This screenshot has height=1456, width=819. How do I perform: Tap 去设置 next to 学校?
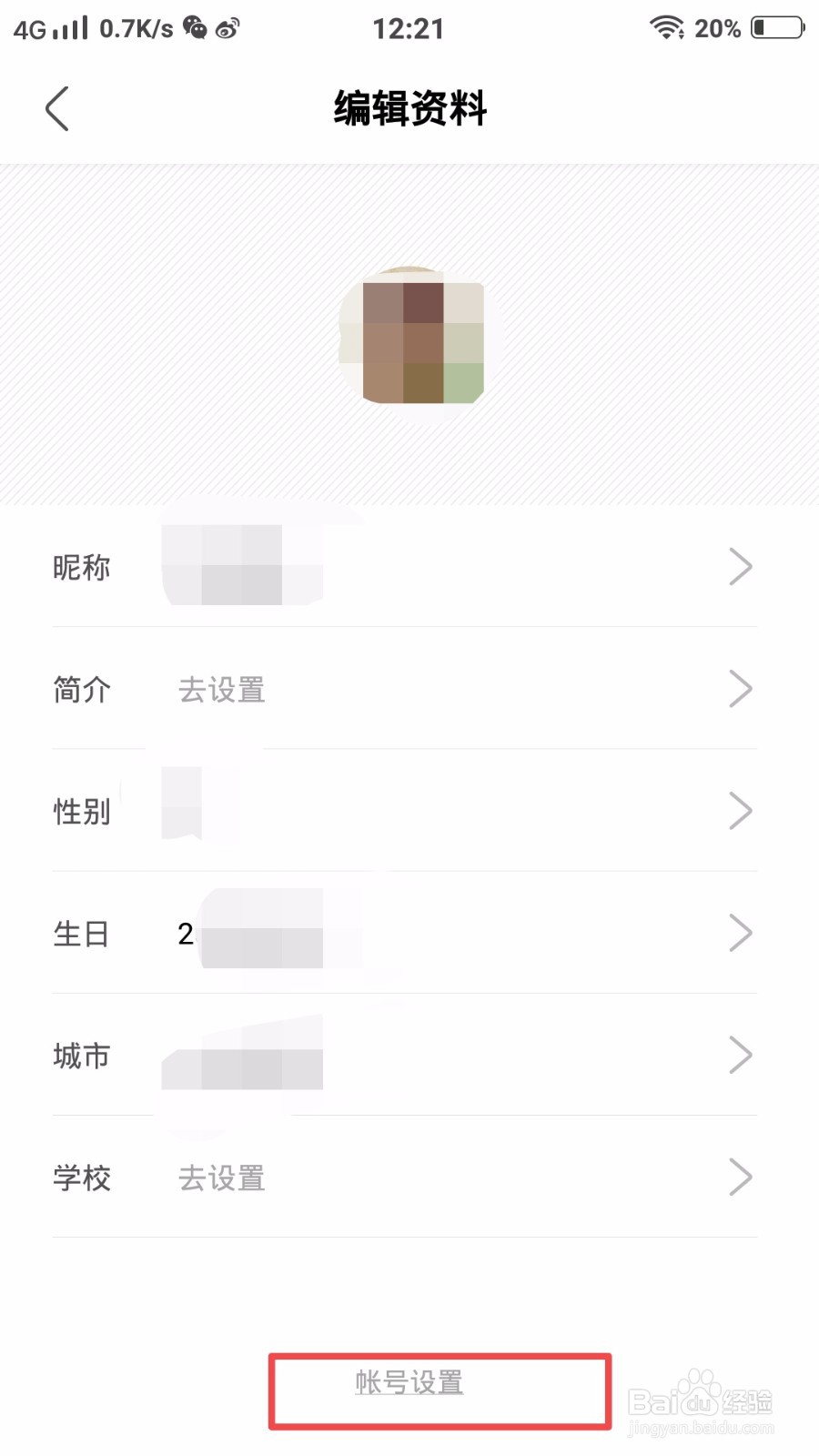pyautogui.click(x=221, y=1178)
